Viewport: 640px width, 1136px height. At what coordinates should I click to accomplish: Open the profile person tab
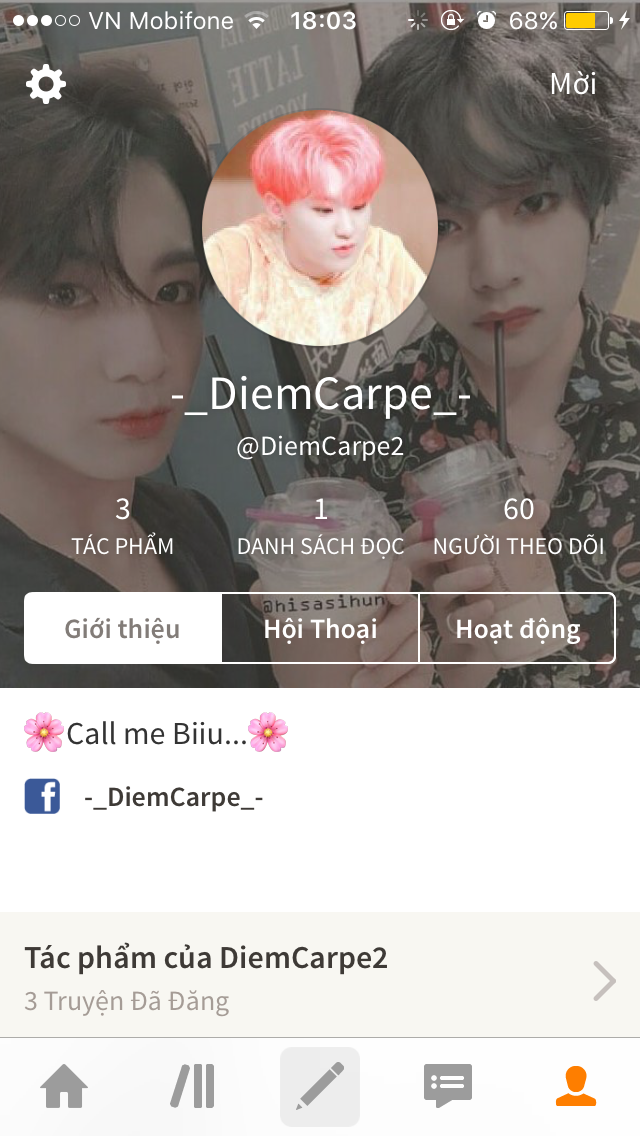tap(576, 1086)
